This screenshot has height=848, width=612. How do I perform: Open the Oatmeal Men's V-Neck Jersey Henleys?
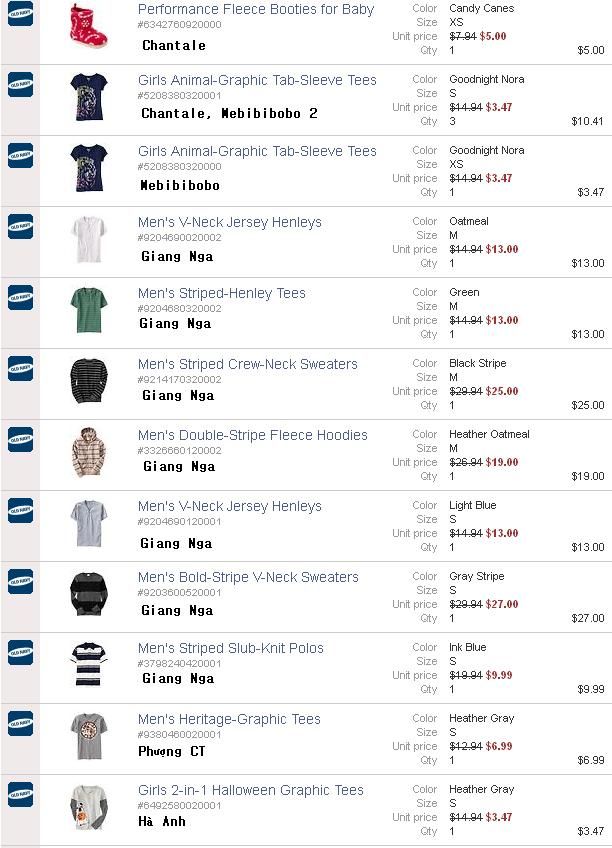pos(229,222)
